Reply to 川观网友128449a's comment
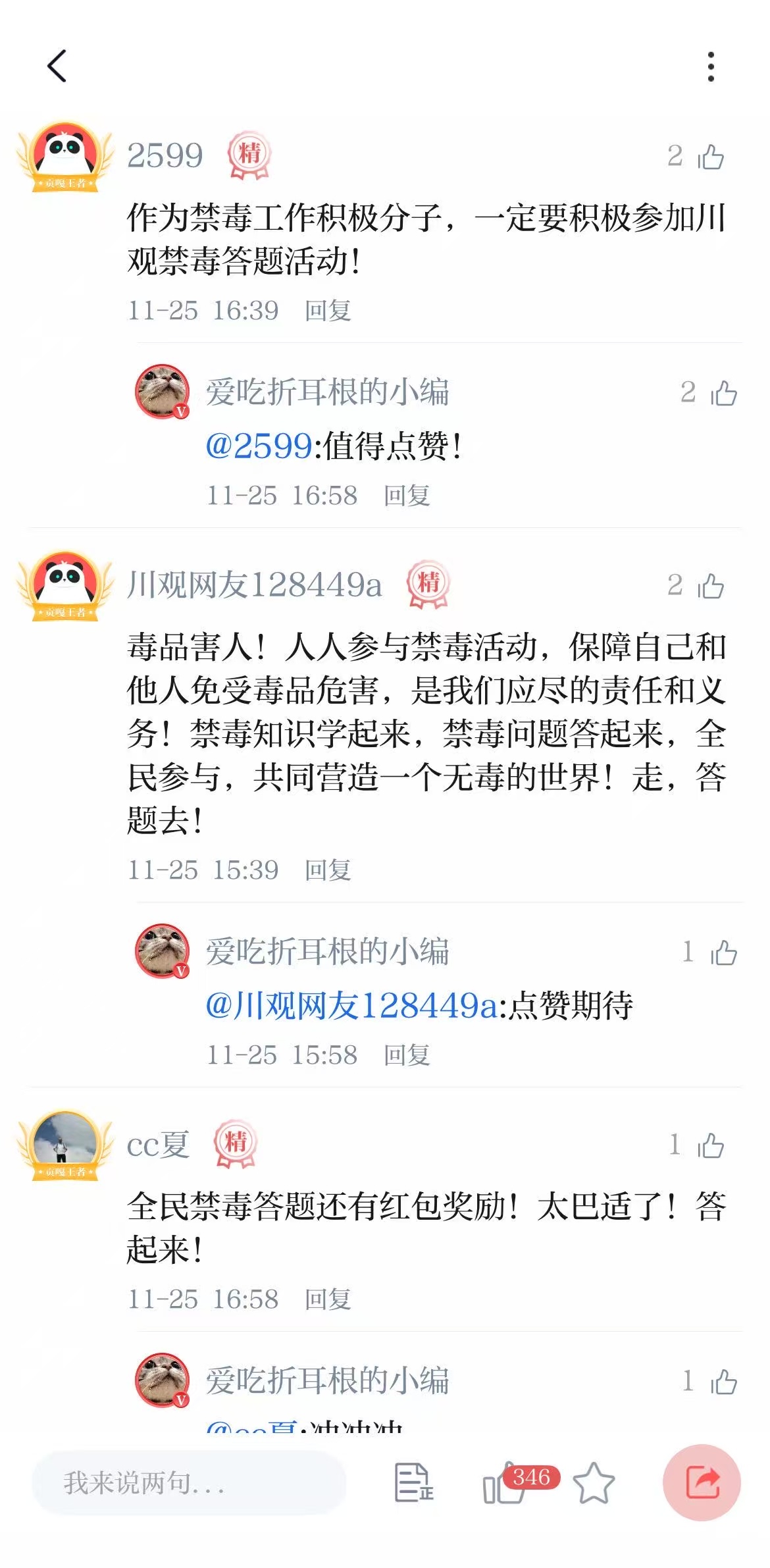This screenshot has width=770, height=1568. [x=328, y=870]
